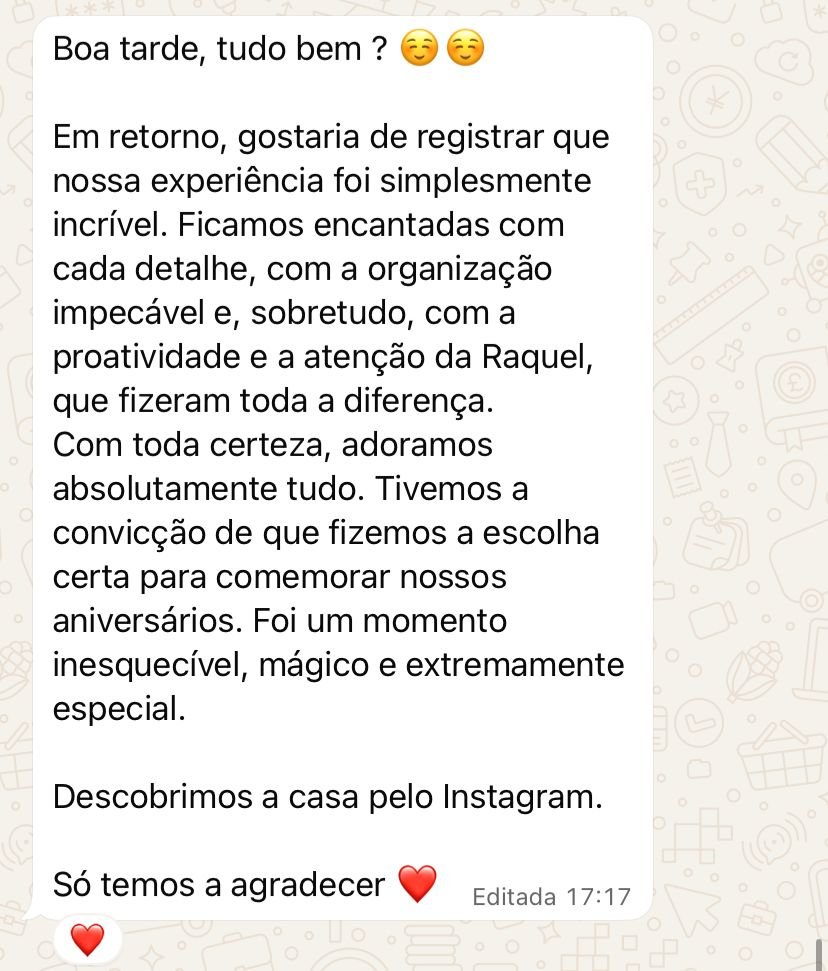Image resolution: width=828 pixels, height=971 pixels.
Task: Open the heart reaction under the message
Action: pos(88,939)
